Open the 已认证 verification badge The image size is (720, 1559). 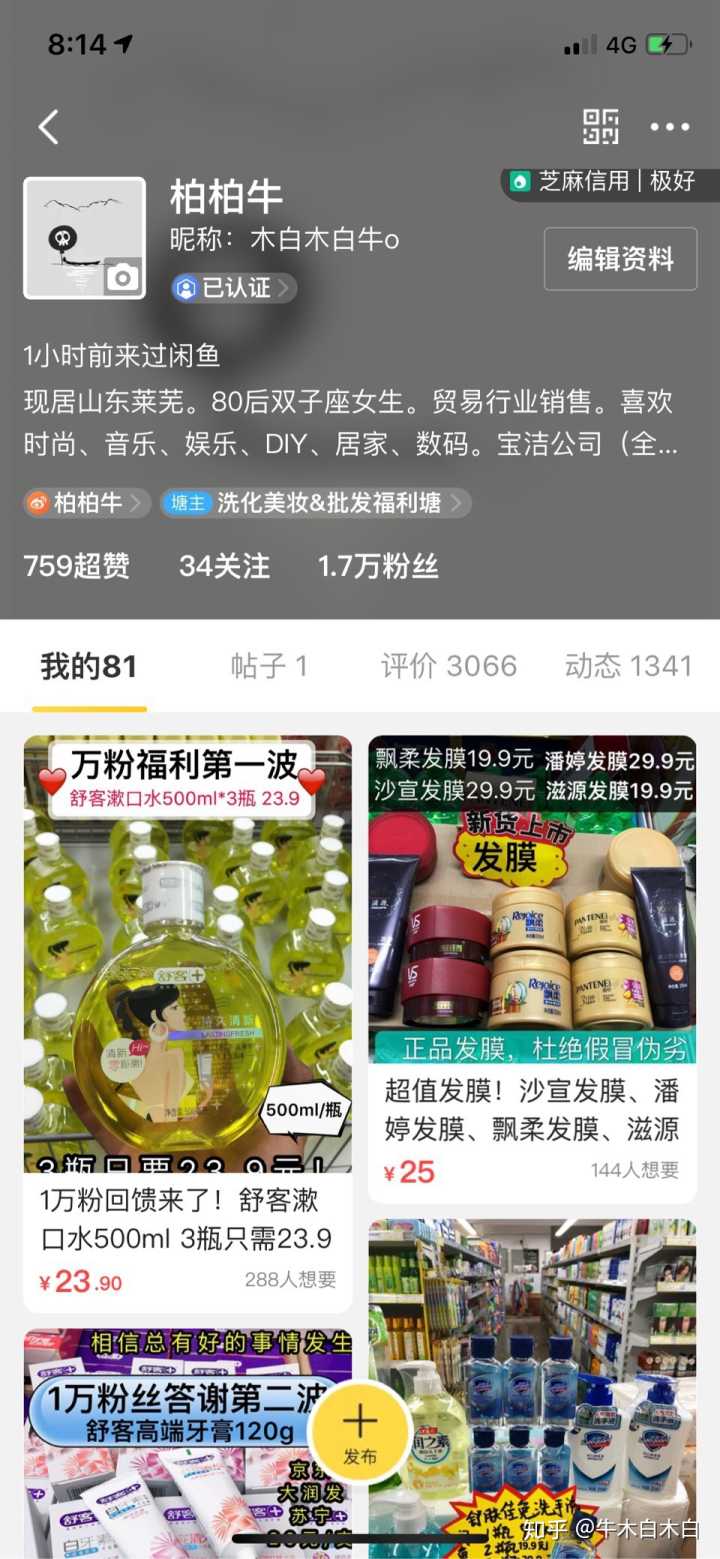pyautogui.click(x=233, y=288)
